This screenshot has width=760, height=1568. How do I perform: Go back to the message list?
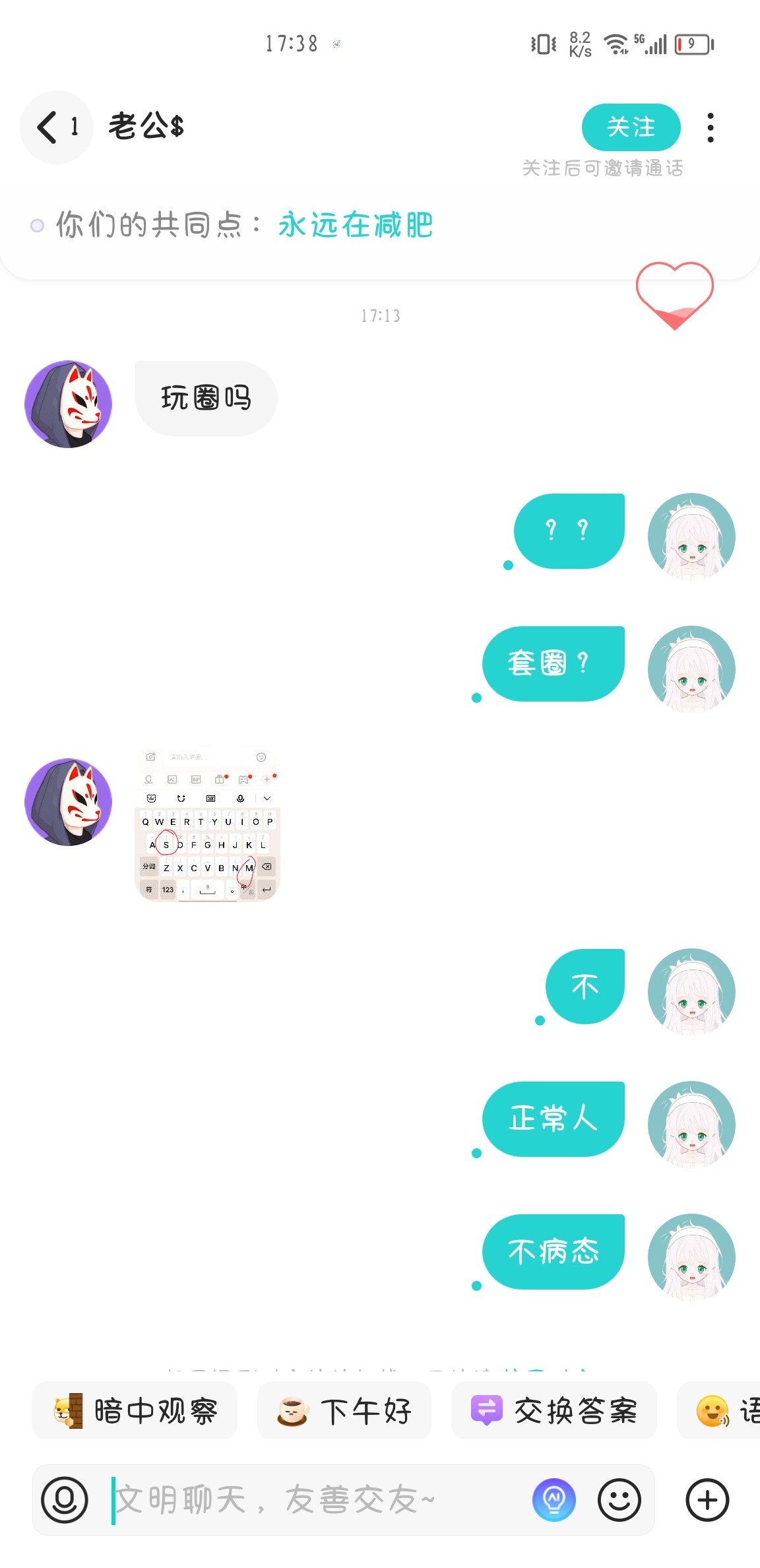(x=55, y=127)
